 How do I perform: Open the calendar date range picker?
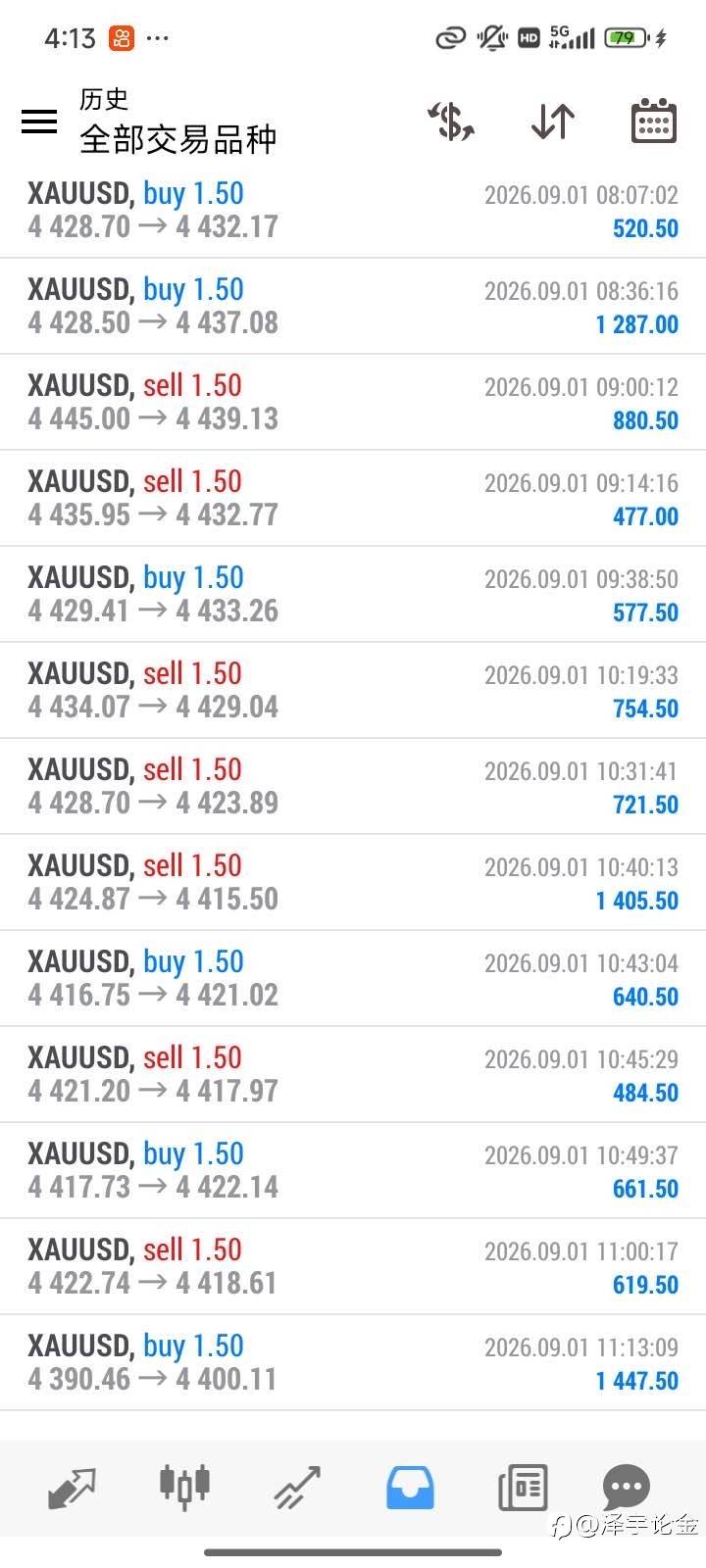pyautogui.click(x=653, y=121)
